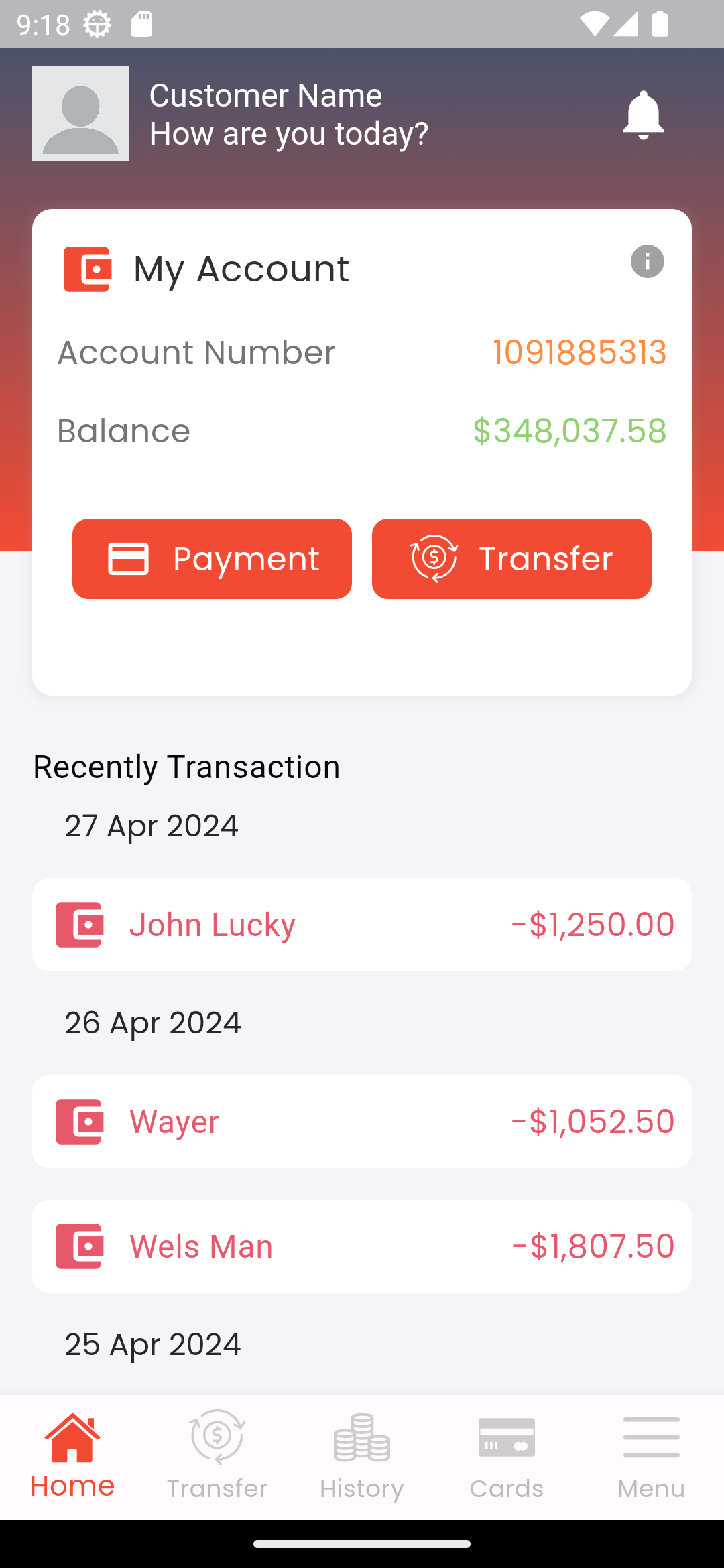Viewport: 724px width, 1568px height.
Task: Open the Wayer transaction
Action: [x=362, y=1122]
